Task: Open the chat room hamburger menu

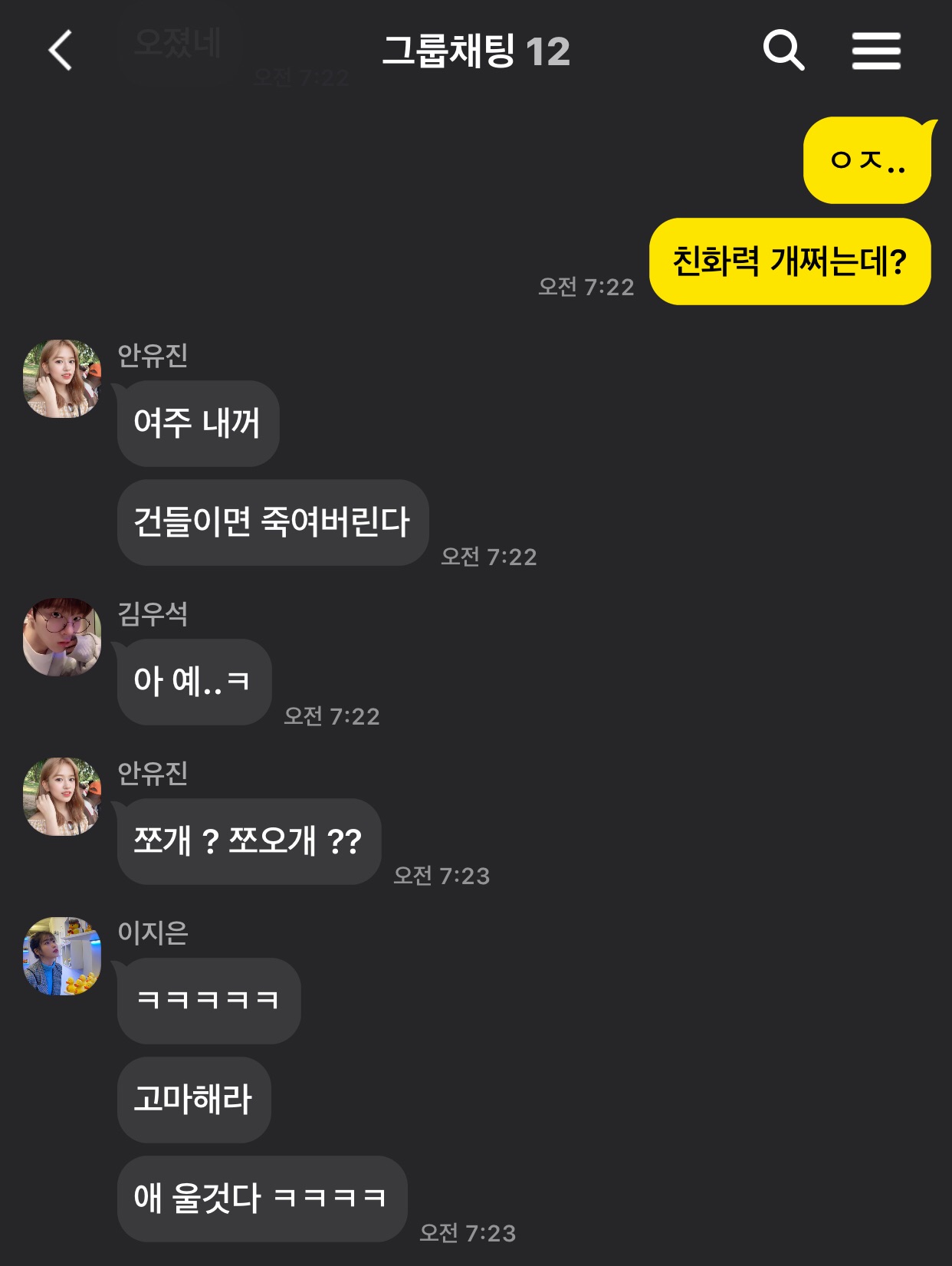Action: (x=876, y=51)
